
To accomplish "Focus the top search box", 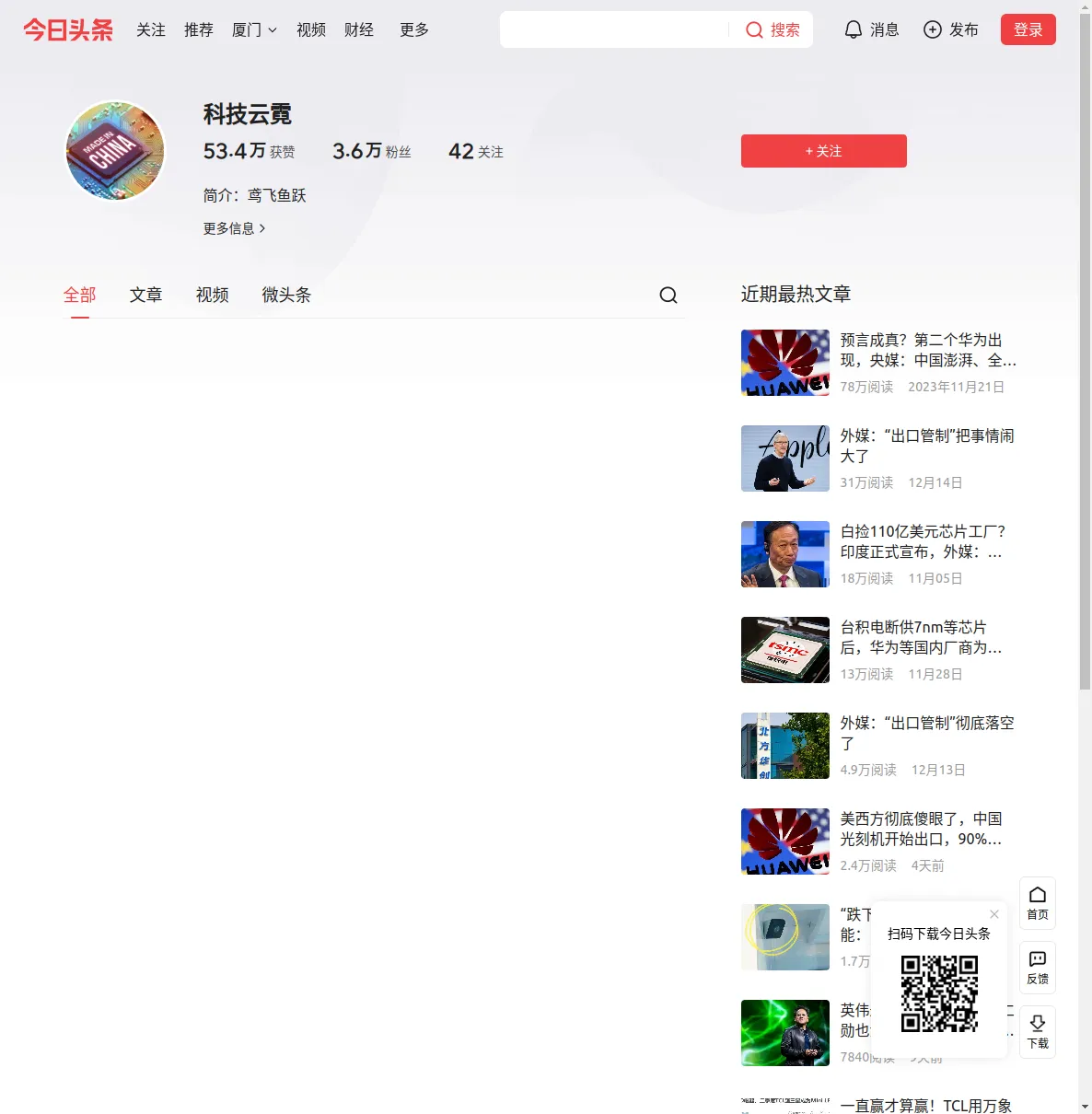I will [x=614, y=29].
